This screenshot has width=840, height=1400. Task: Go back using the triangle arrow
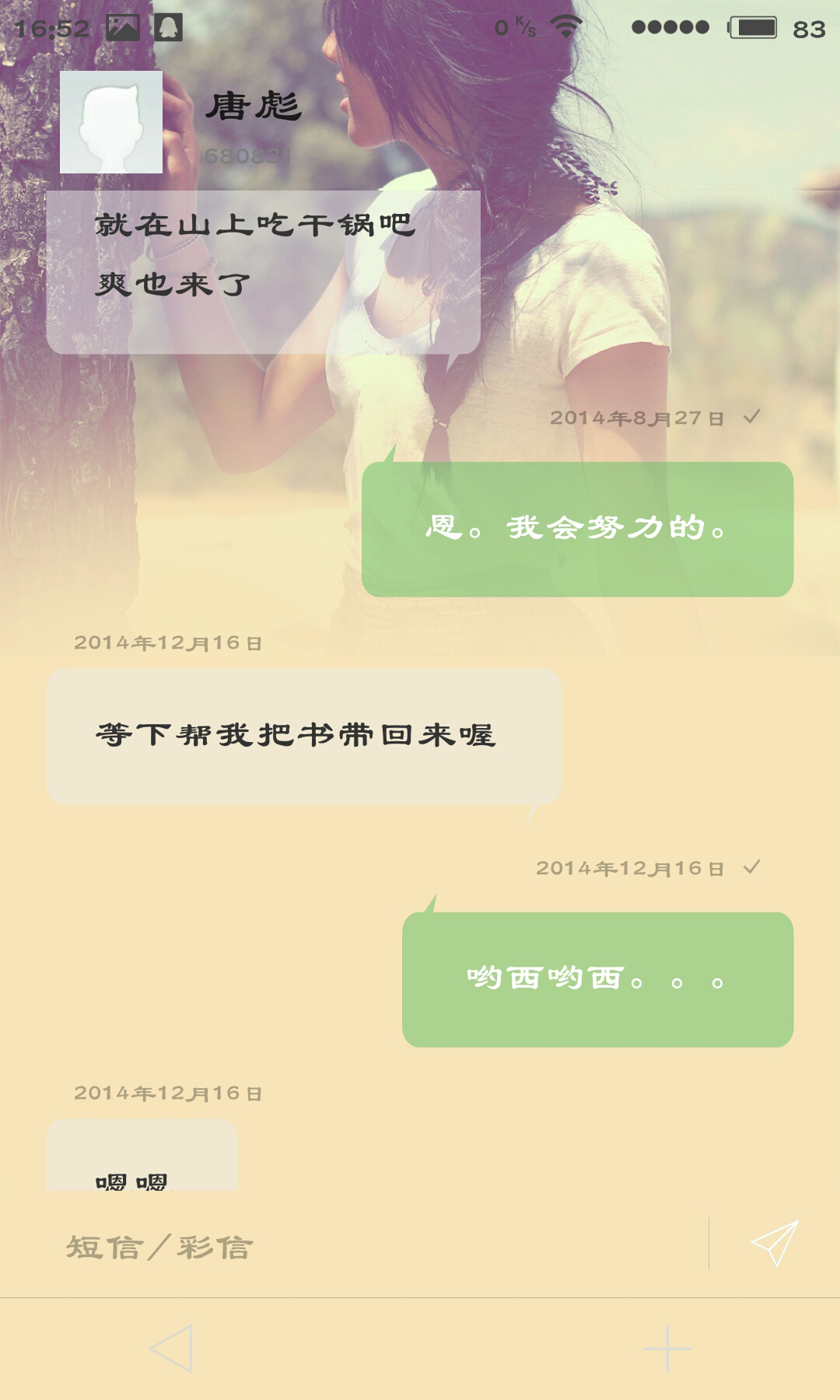pos(171,1349)
